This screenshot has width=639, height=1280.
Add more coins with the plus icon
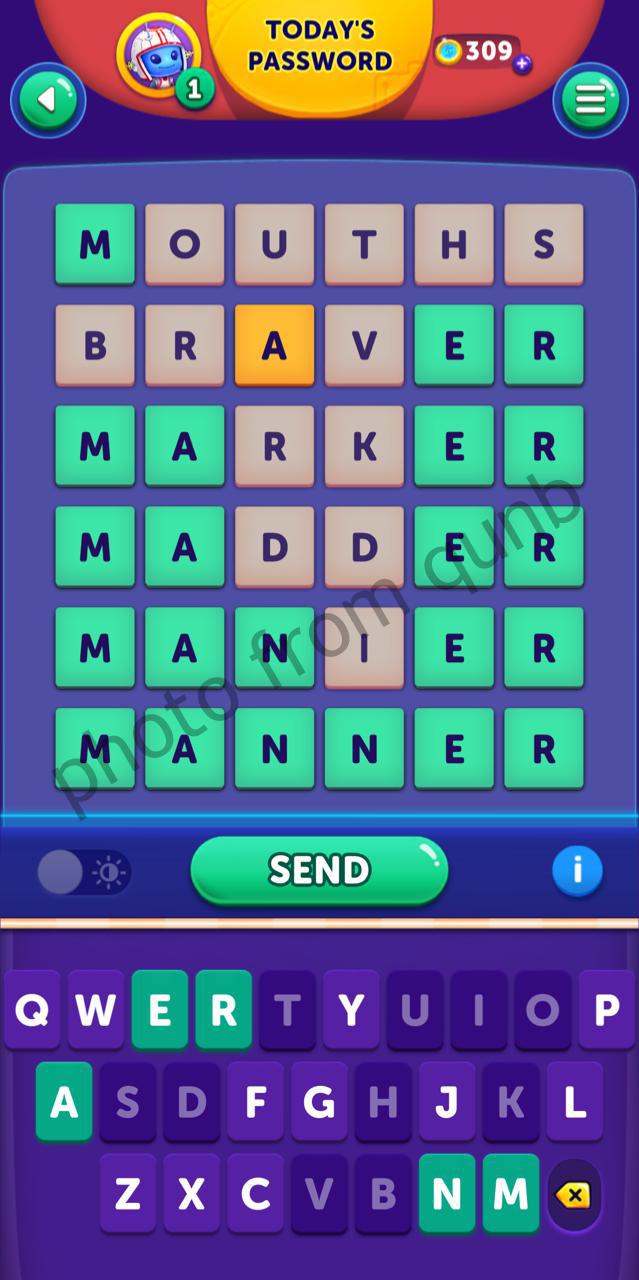pos(522,65)
